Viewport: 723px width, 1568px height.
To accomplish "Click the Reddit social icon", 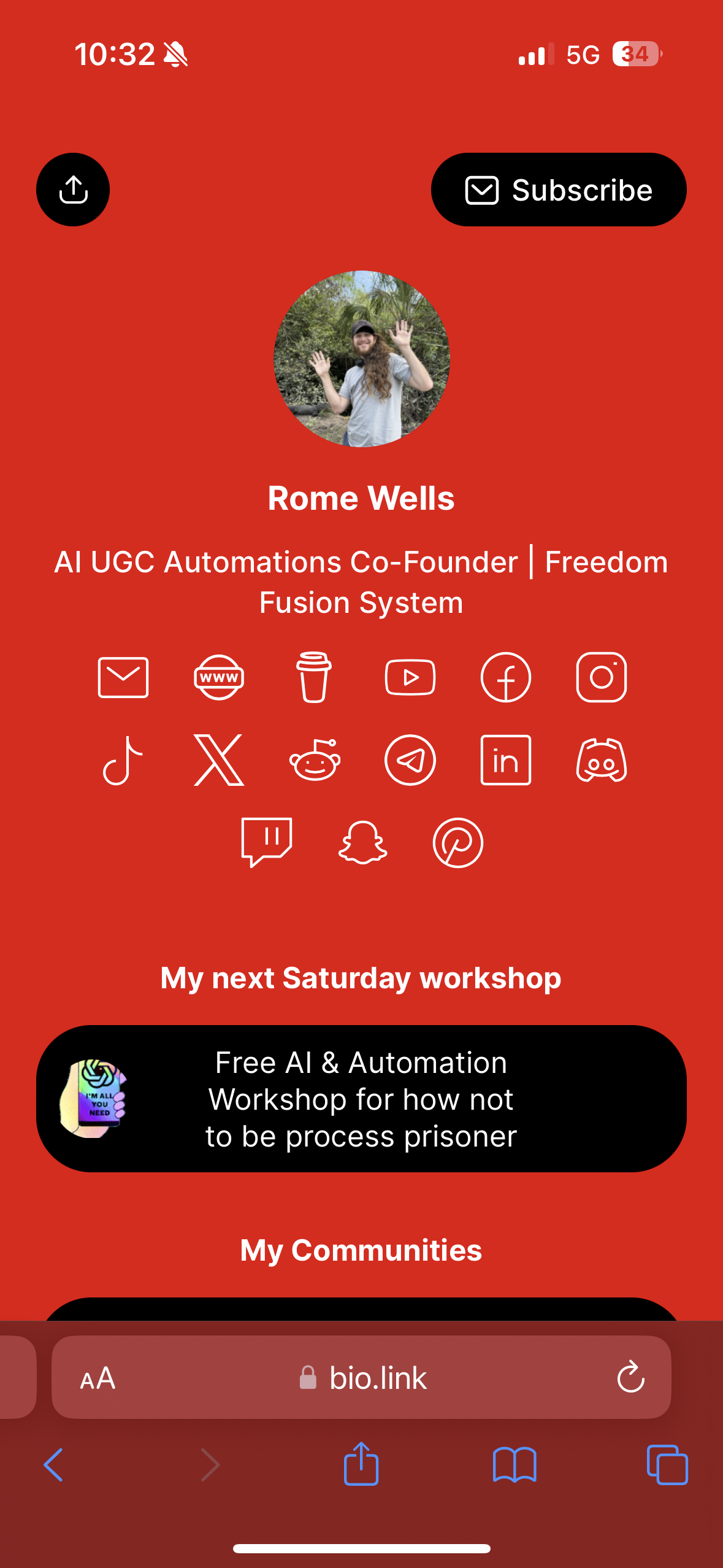I will click(x=313, y=759).
